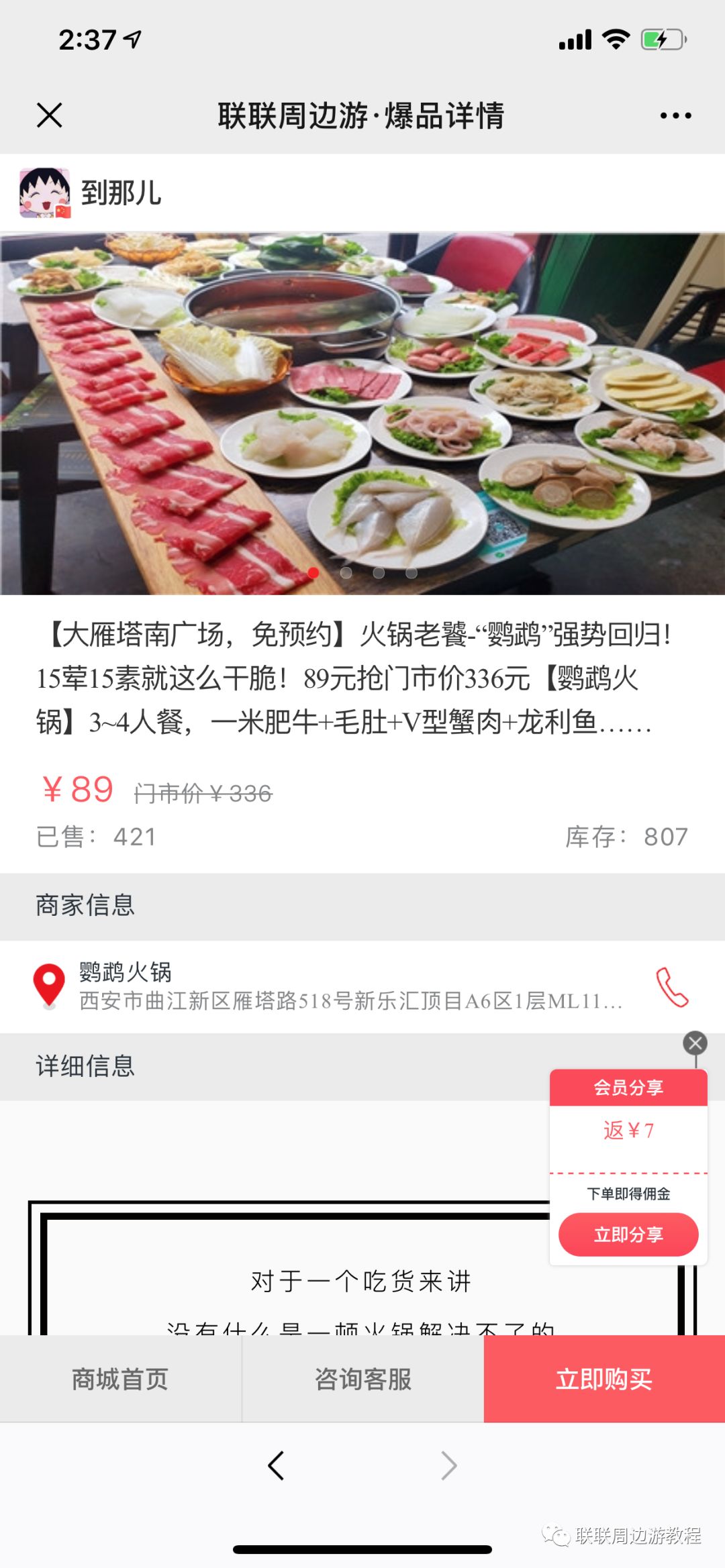View the hotpot product photo
This screenshot has height=1568, width=725.
tap(362, 413)
